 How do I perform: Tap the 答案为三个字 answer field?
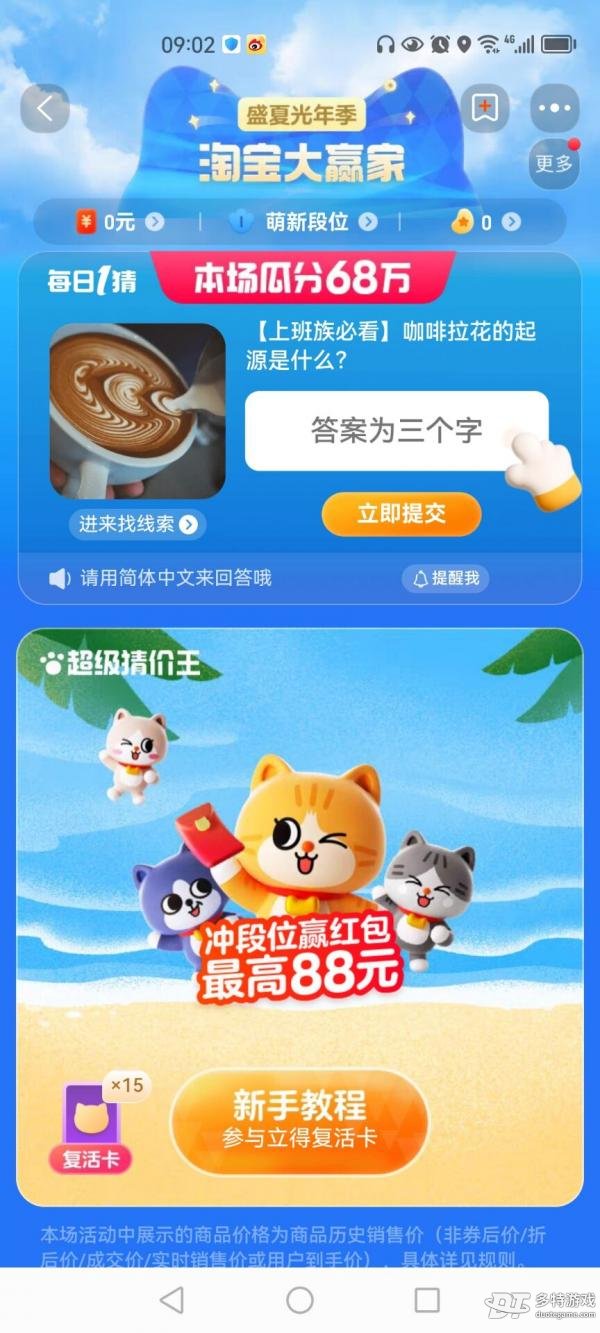coord(396,431)
